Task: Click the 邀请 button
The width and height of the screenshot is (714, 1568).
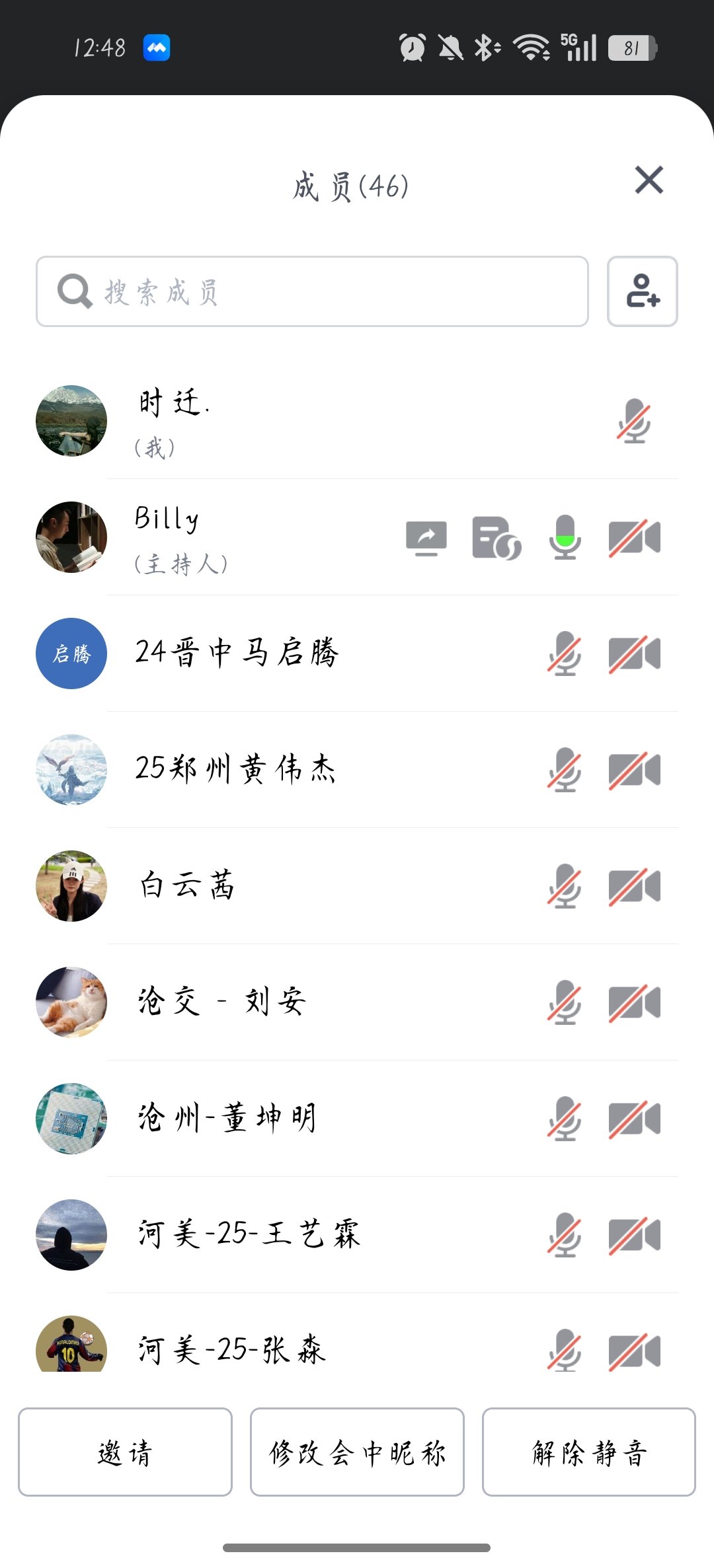Action: point(125,1454)
